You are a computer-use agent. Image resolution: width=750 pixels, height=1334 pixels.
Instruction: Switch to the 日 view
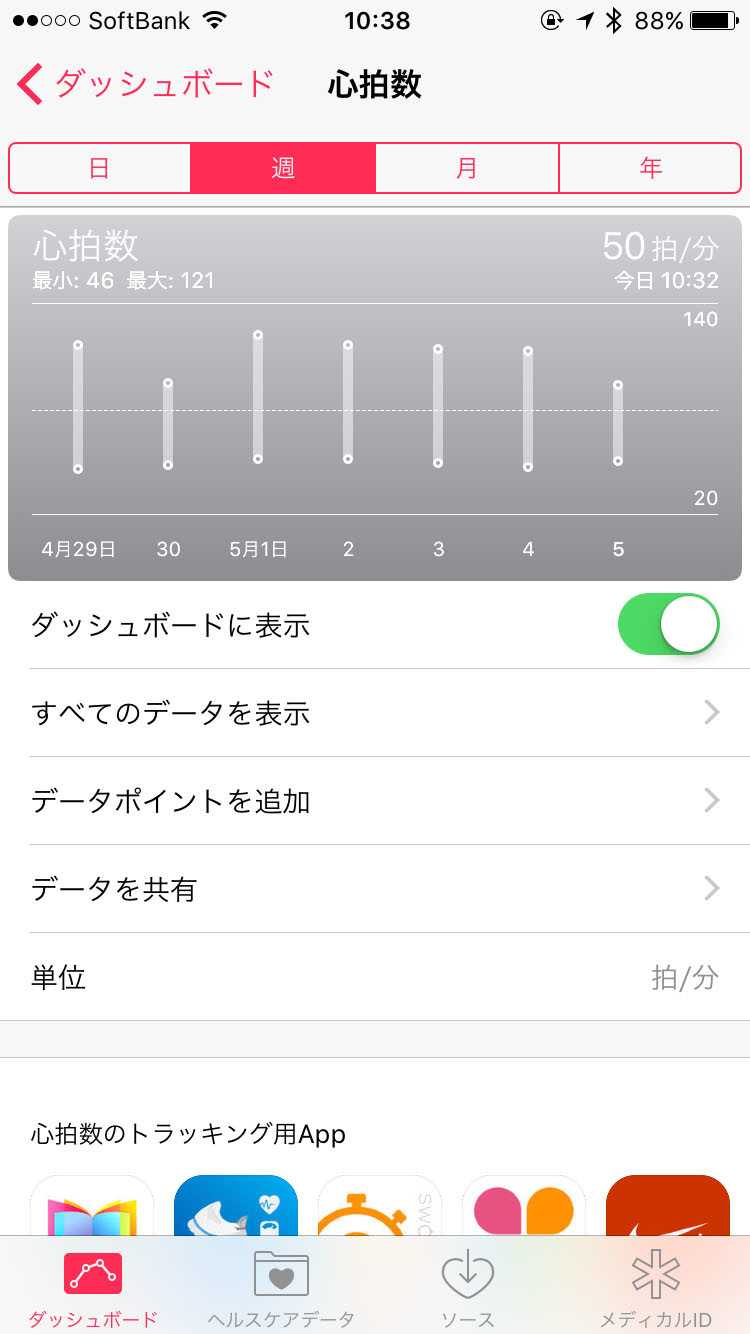[99, 168]
